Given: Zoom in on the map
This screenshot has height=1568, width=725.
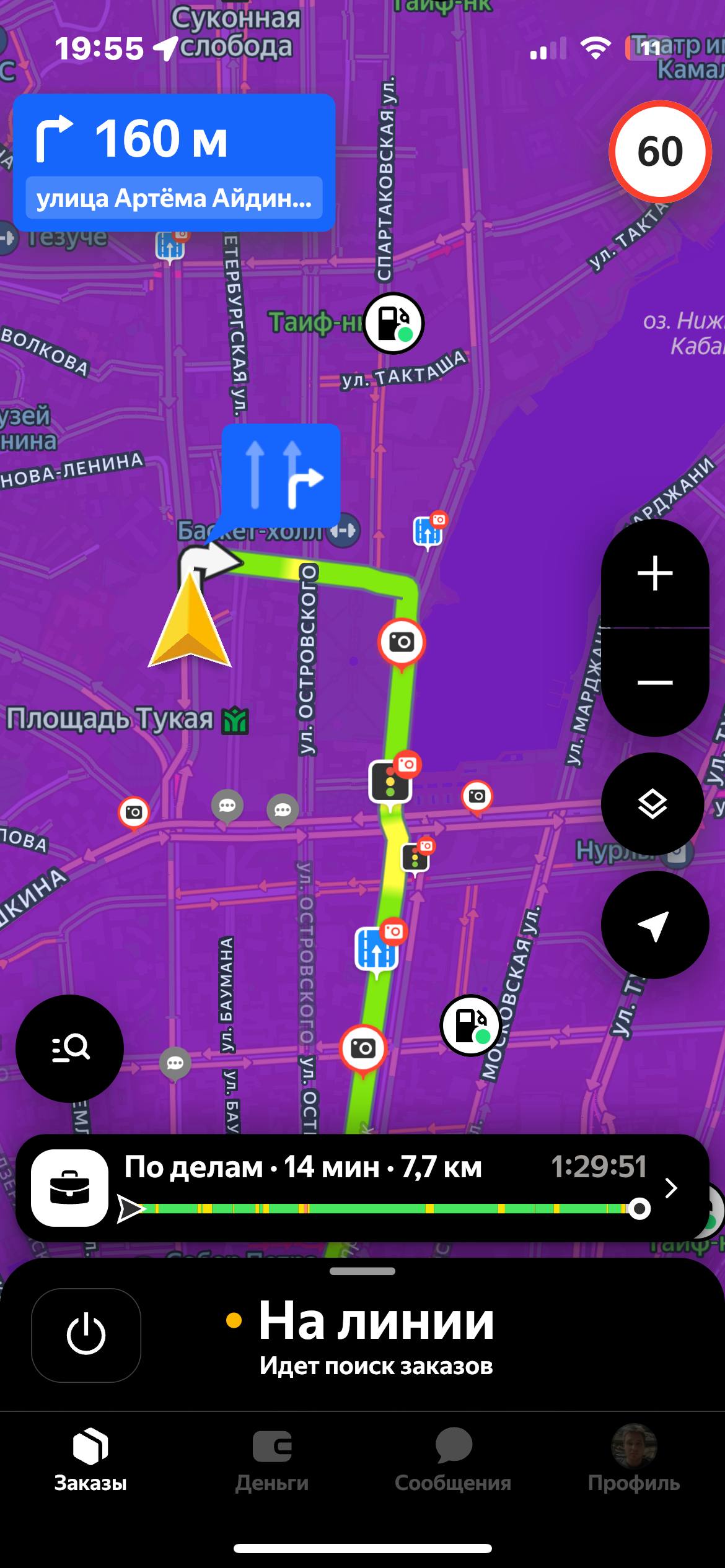Looking at the screenshot, I should click(655, 573).
